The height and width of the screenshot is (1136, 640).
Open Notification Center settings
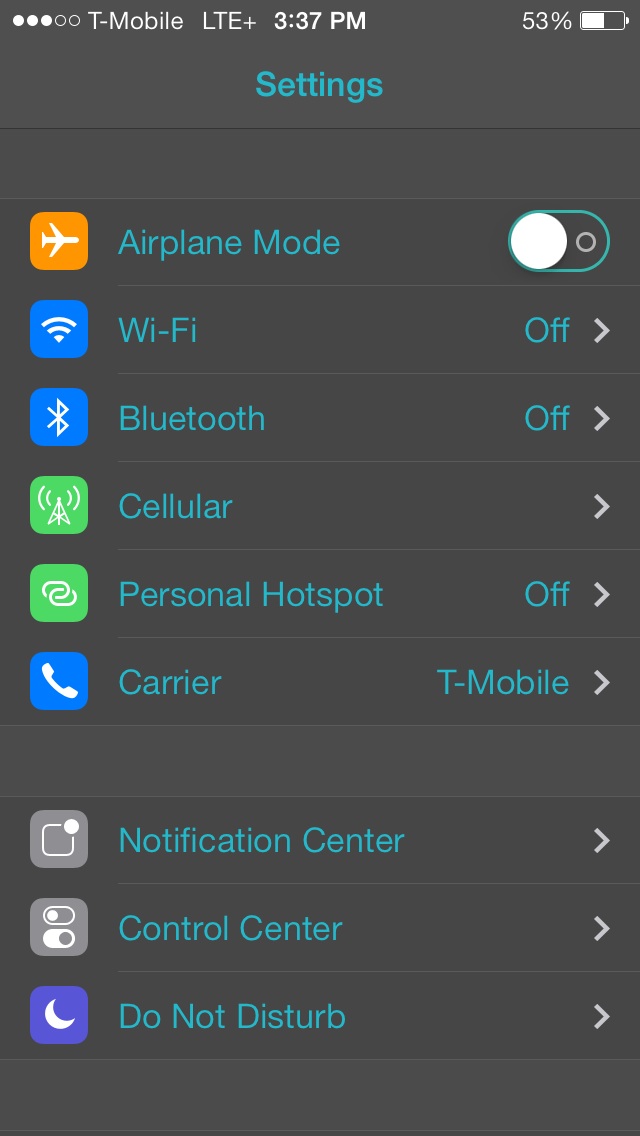pos(320,840)
